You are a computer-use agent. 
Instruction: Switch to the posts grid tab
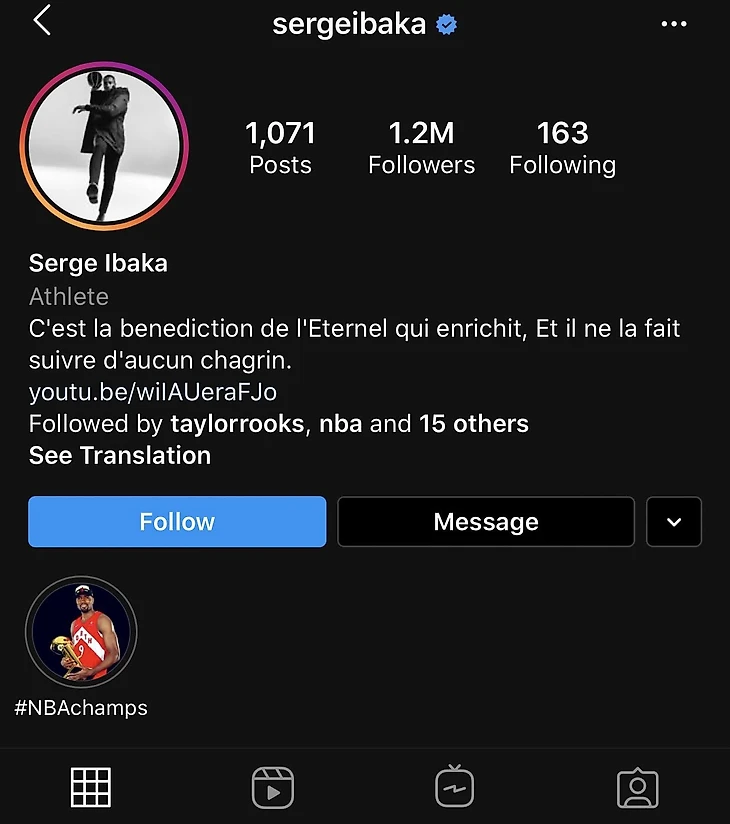tap(91, 787)
